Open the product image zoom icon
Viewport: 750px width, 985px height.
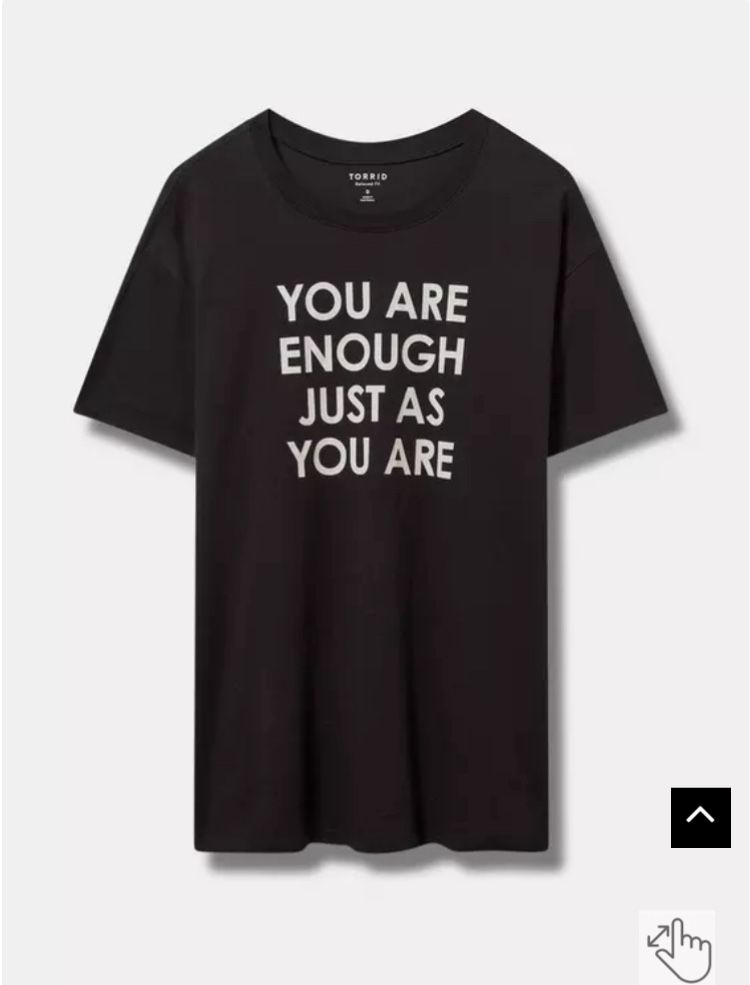click(x=677, y=947)
